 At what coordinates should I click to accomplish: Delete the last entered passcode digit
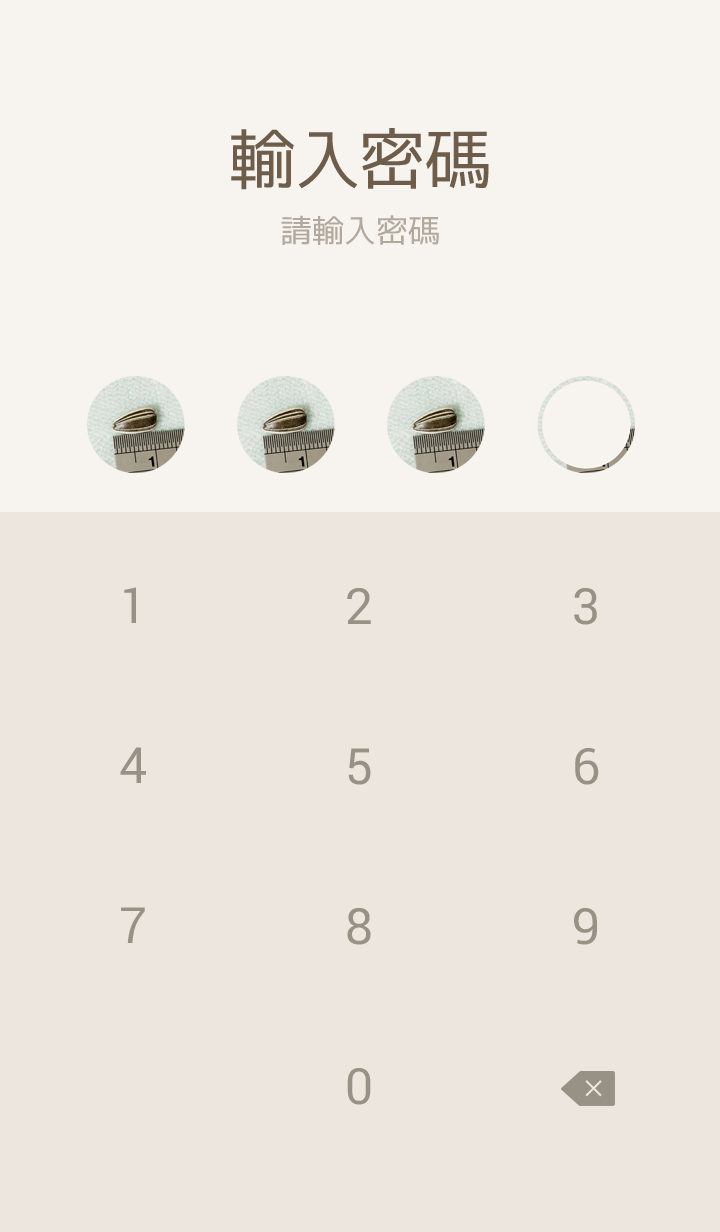click(588, 1088)
